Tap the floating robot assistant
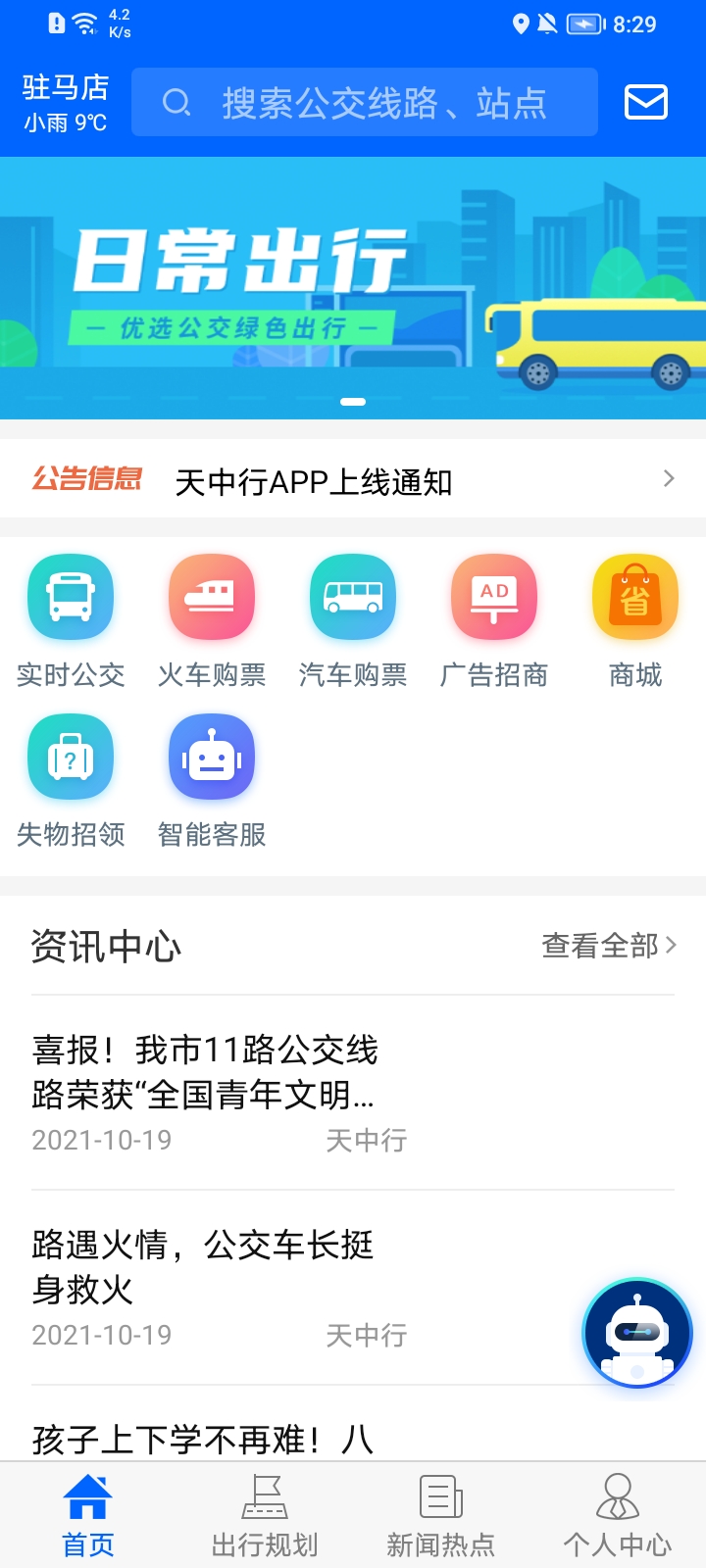 click(636, 1333)
